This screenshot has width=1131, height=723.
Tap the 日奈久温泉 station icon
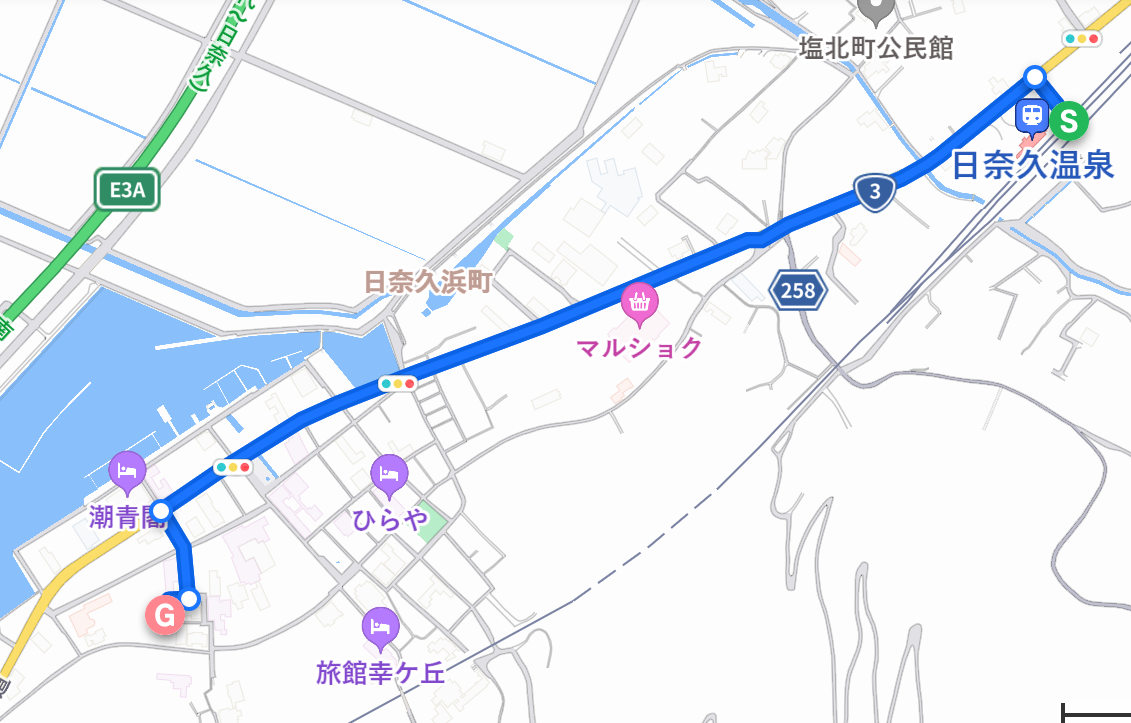click(x=1031, y=118)
